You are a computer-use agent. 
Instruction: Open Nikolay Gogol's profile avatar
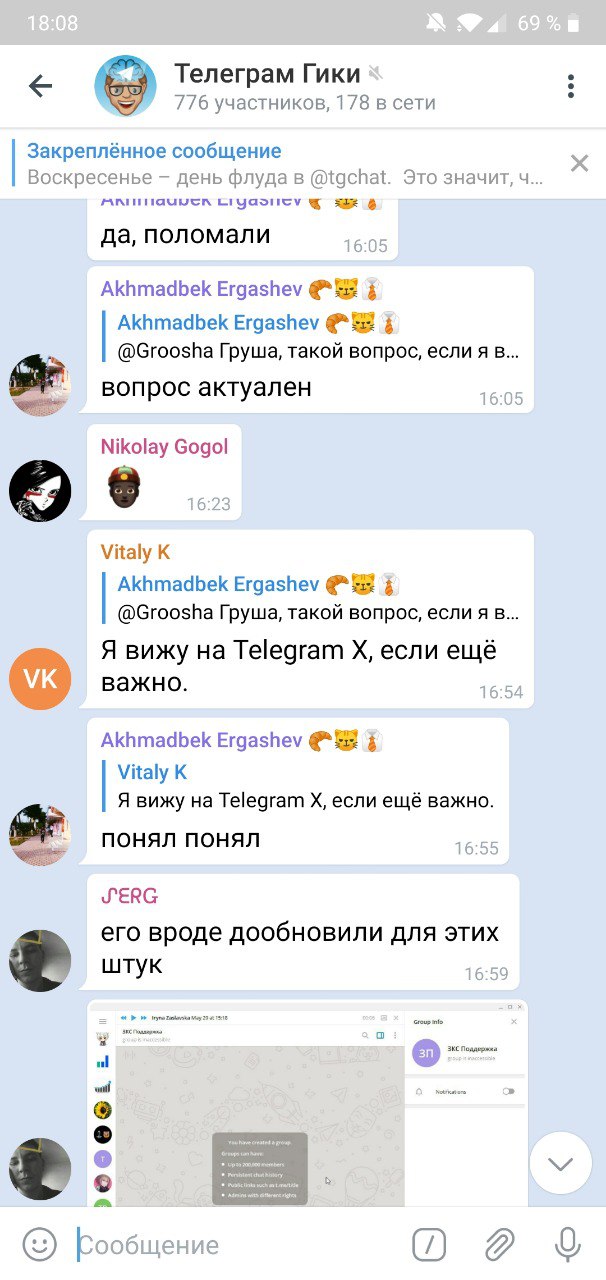pyautogui.click(x=40, y=490)
